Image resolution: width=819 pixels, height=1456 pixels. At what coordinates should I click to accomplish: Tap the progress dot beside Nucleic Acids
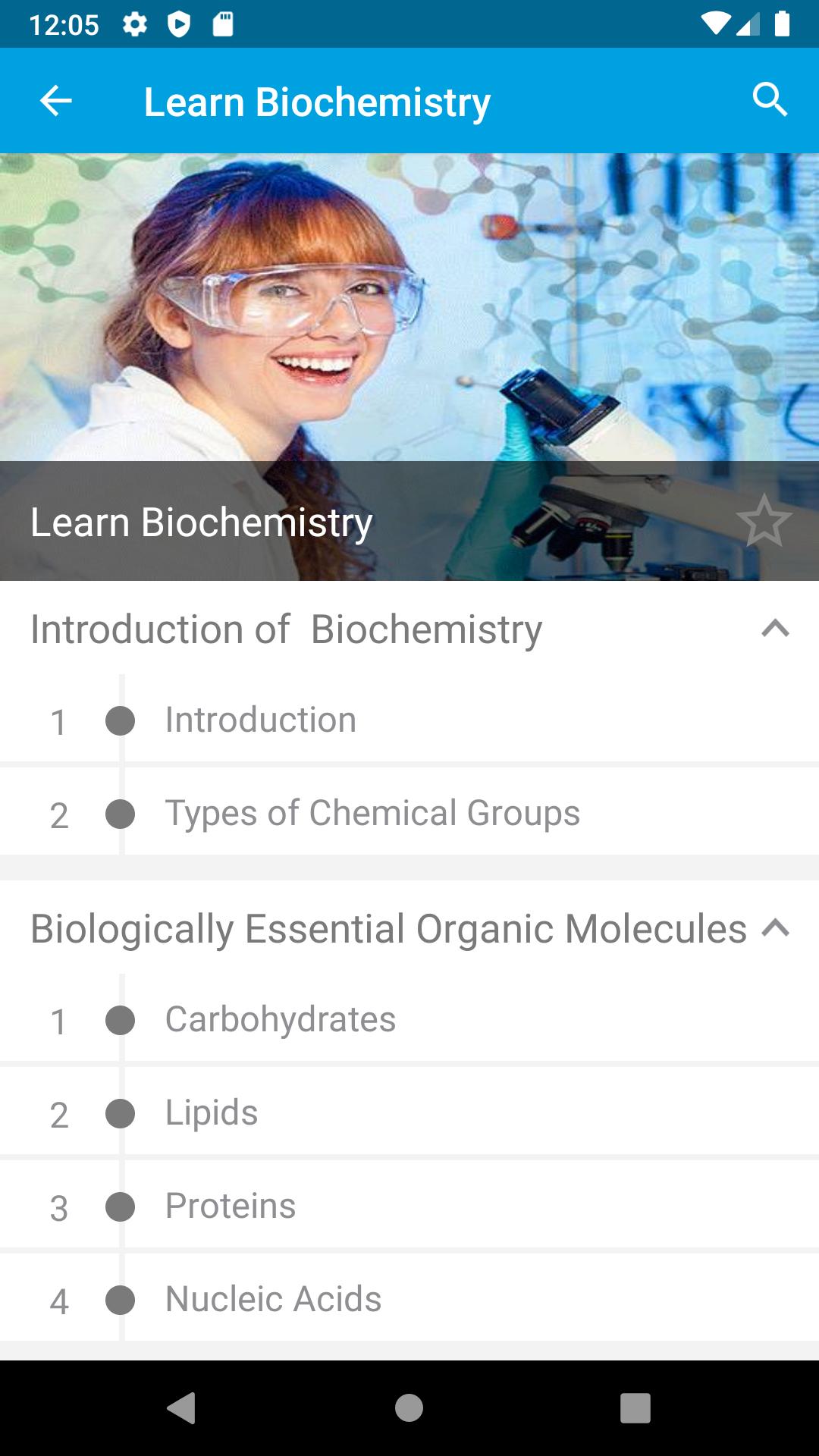pyautogui.click(x=121, y=1299)
